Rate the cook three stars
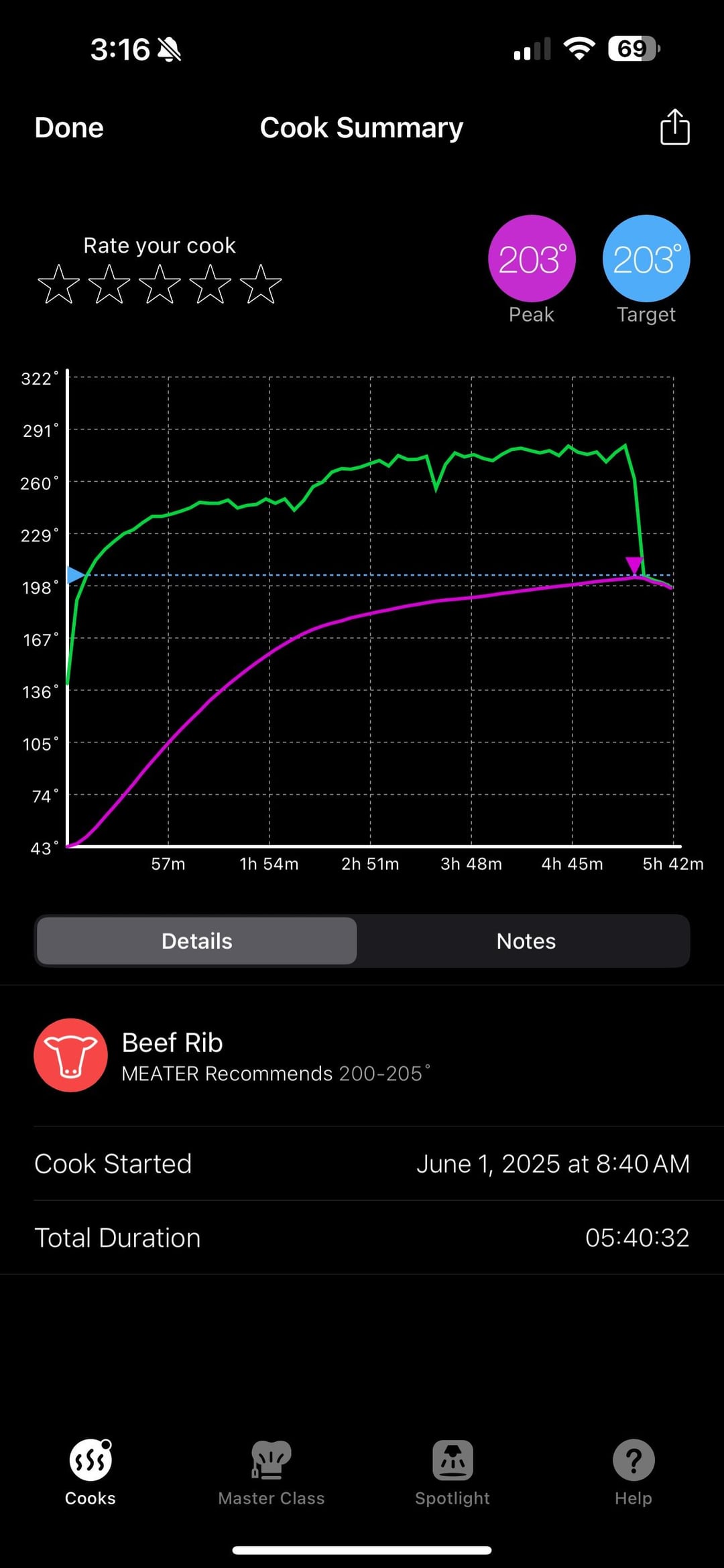 coord(160,284)
